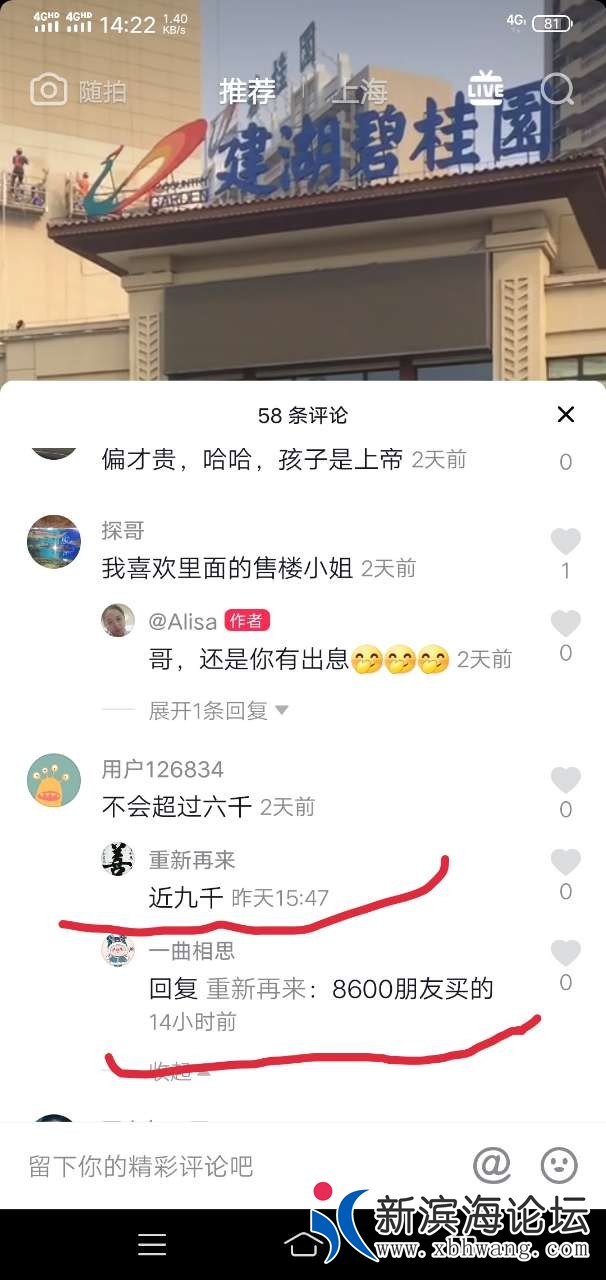Like @Alisa's reply
Image resolution: width=606 pixels, height=1280 pixels.
click(566, 625)
